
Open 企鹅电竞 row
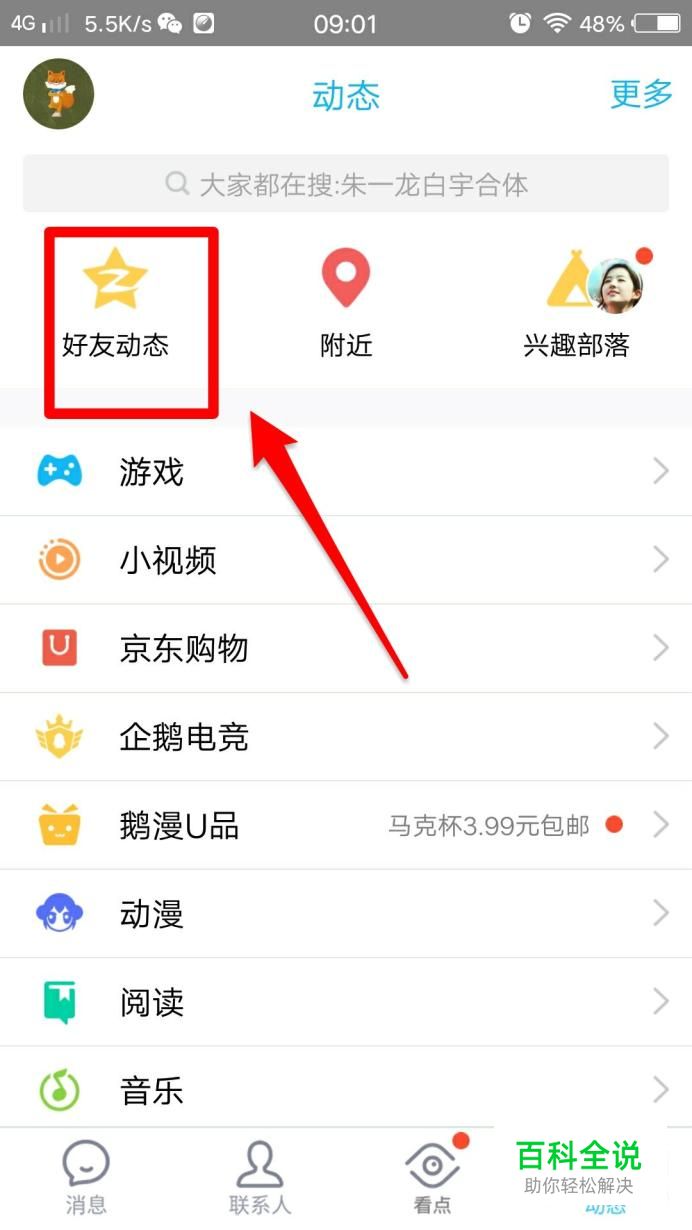tap(346, 737)
